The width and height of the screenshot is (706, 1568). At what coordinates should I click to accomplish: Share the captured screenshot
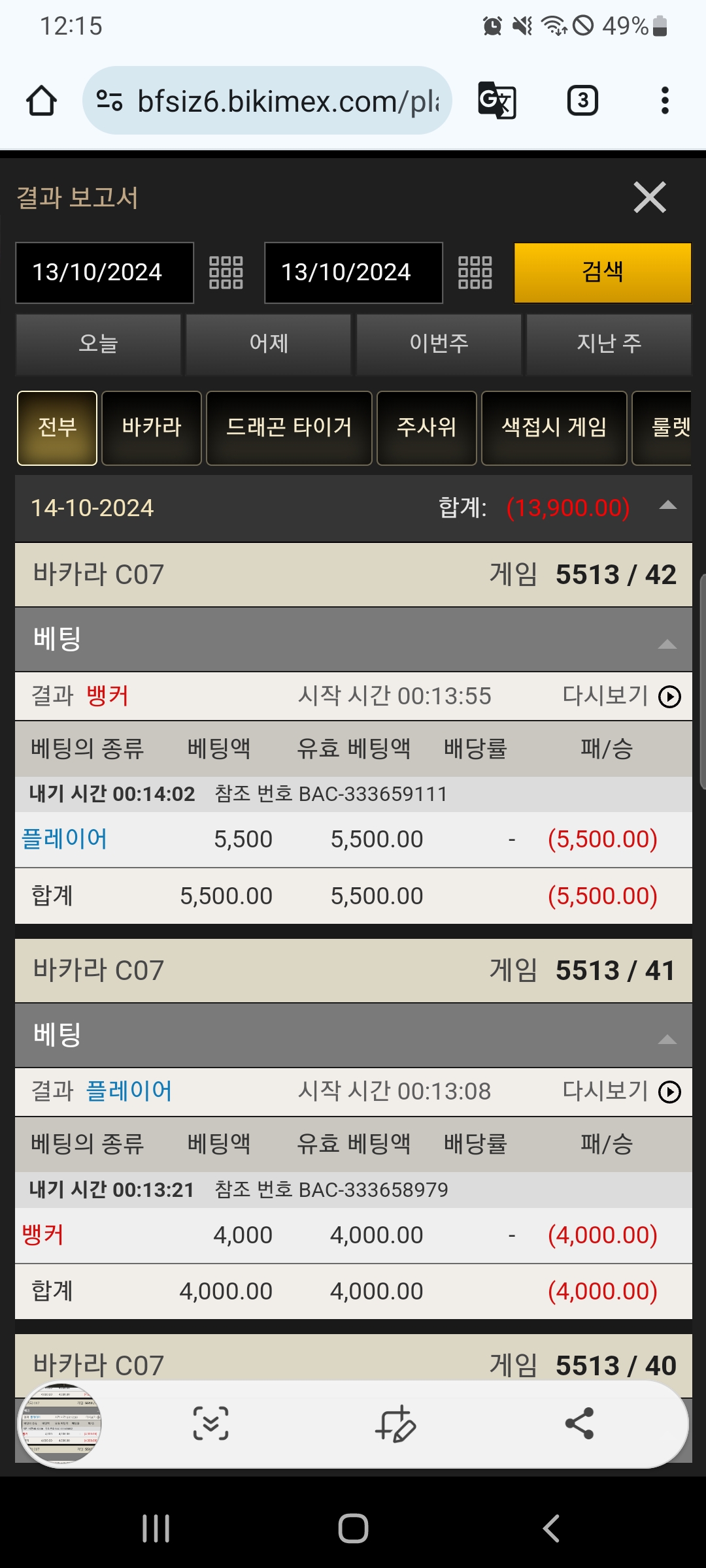tap(579, 1424)
